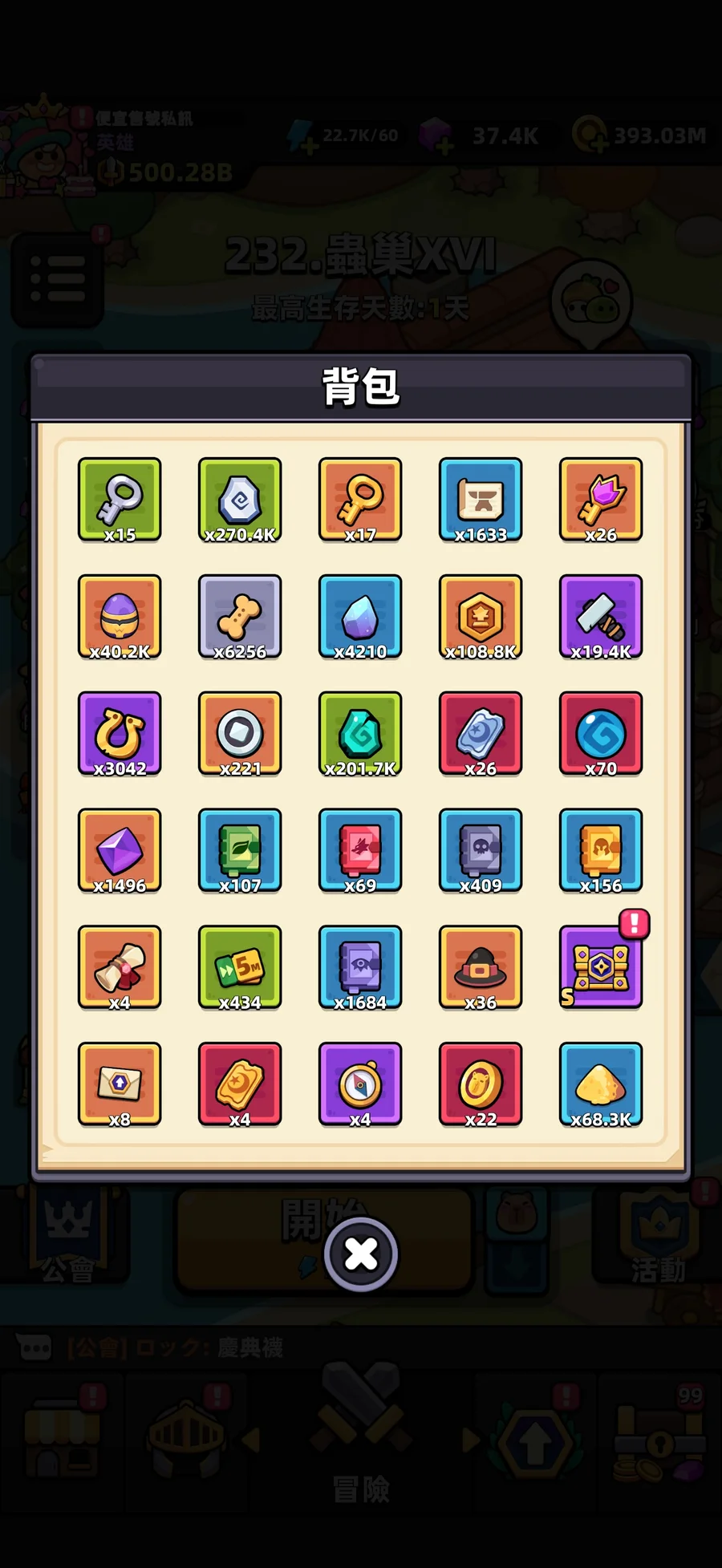Tap the golden key item x17
Viewport: 722px width, 1568px height.
tap(360, 499)
